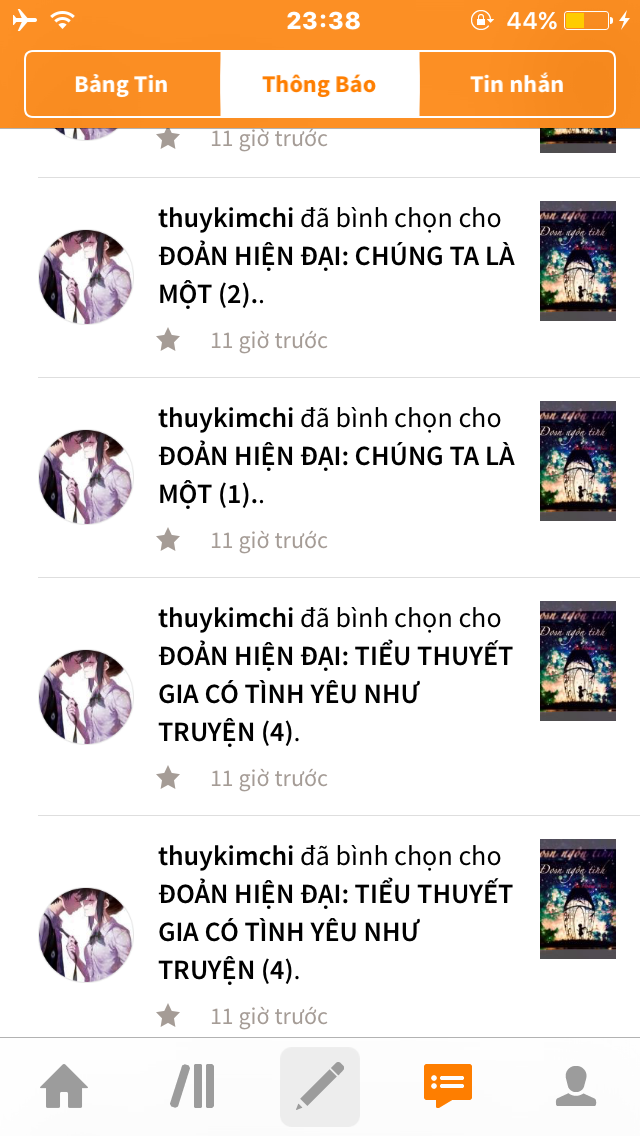Open the updates chat-bubble tab
This screenshot has width=640, height=1136.
[447, 1085]
